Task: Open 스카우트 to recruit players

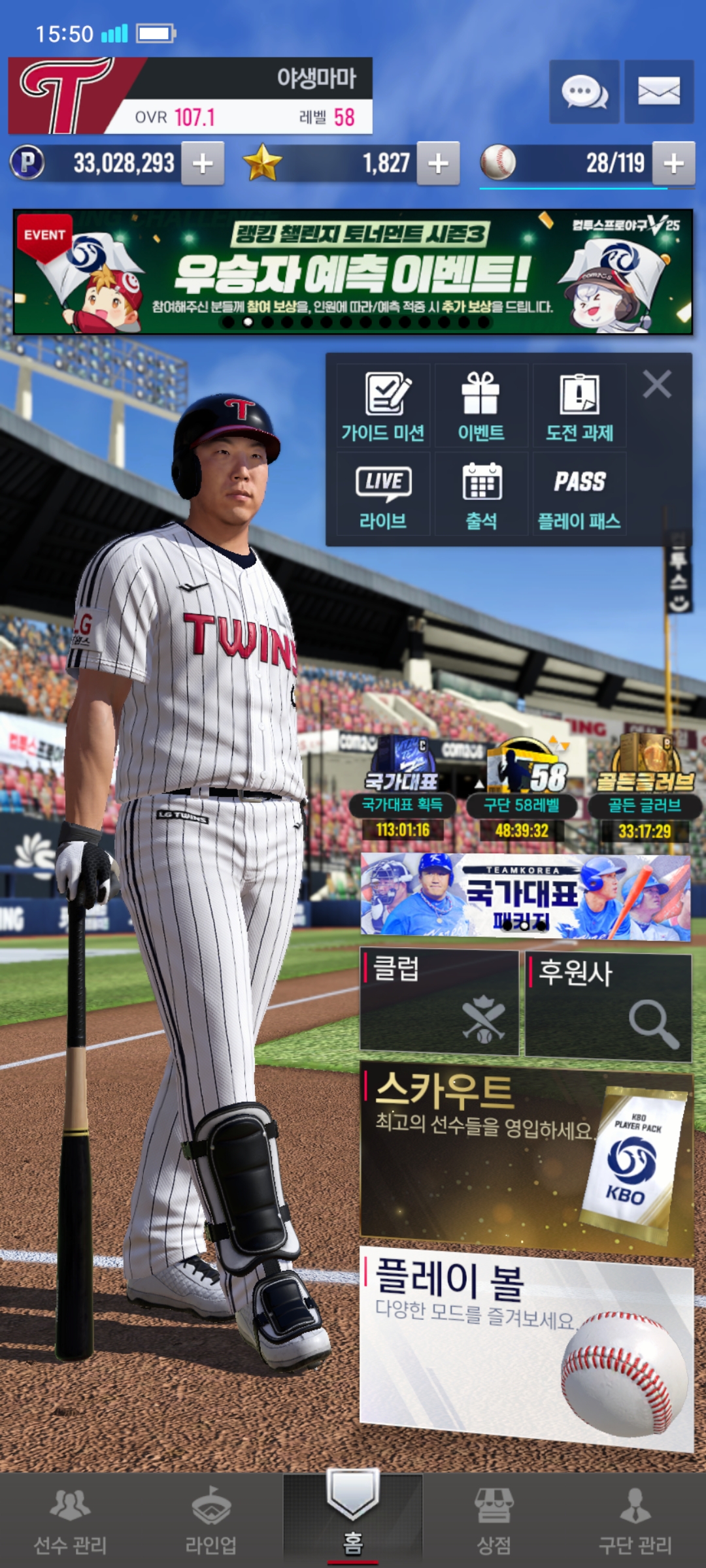Action: pyautogui.click(x=527, y=1157)
